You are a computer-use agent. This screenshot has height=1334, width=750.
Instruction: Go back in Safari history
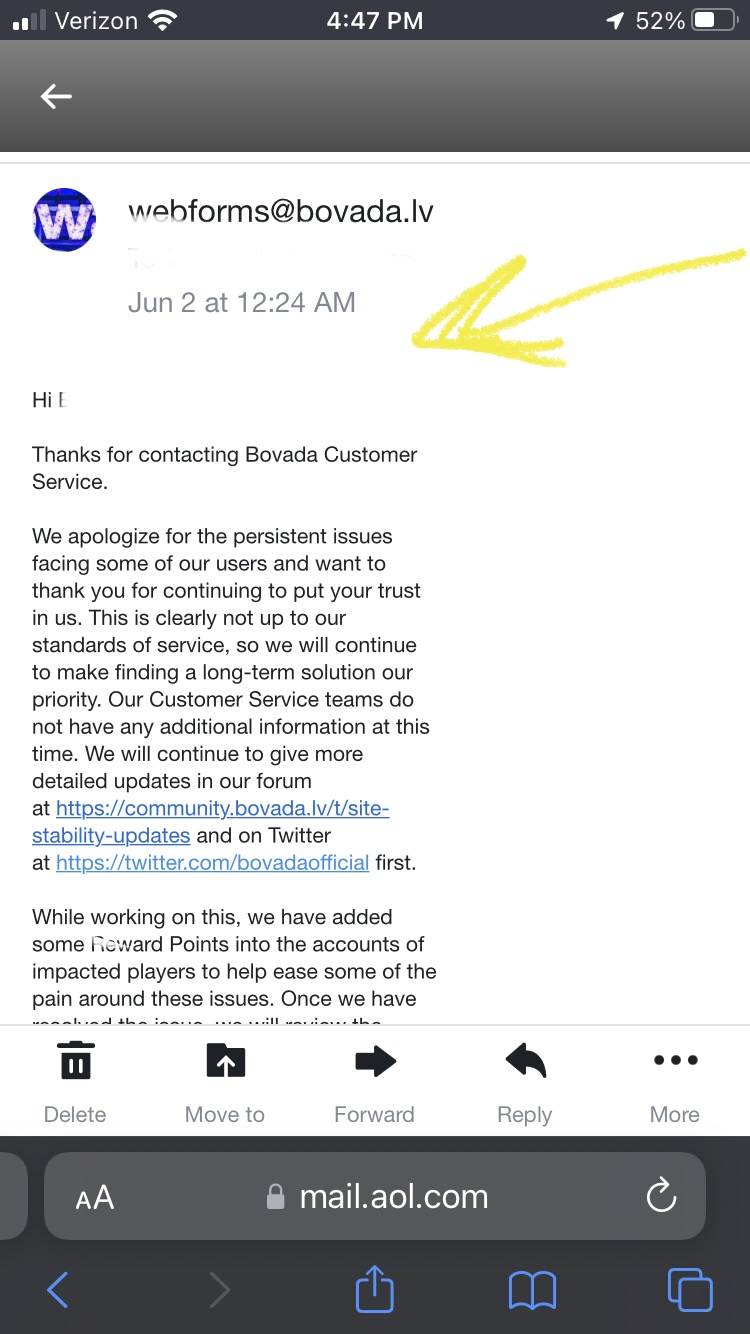tap(58, 1290)
